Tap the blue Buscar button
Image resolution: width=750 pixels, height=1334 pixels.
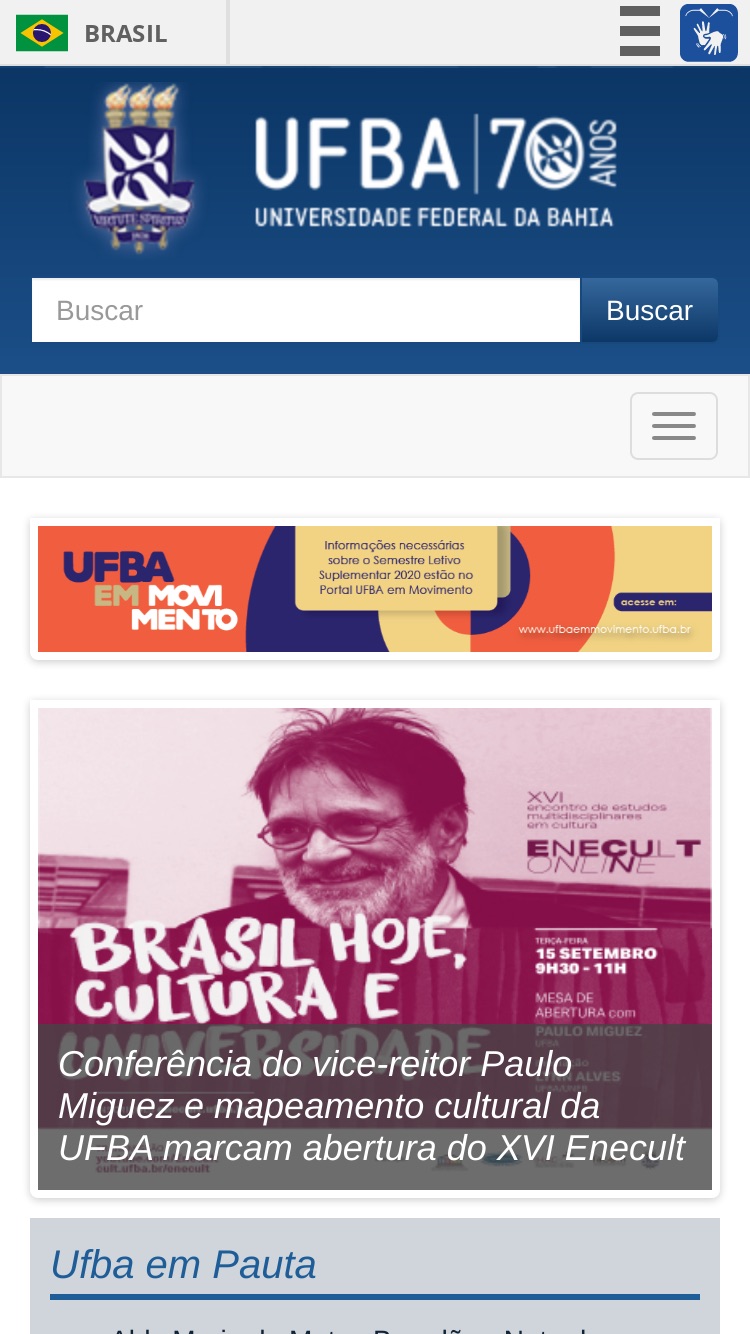pos(649,310)
